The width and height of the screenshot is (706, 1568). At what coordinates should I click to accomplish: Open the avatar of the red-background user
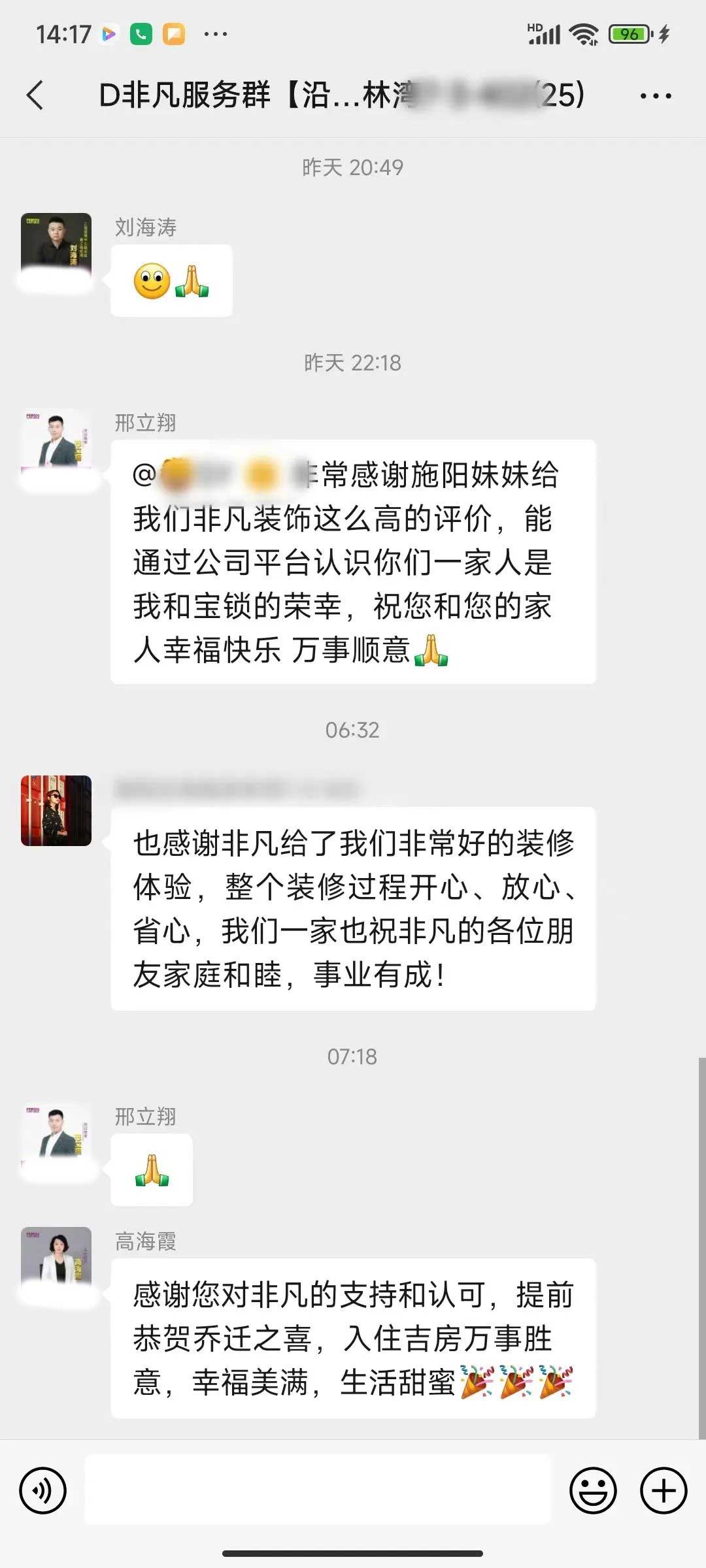tap(56, 810)
